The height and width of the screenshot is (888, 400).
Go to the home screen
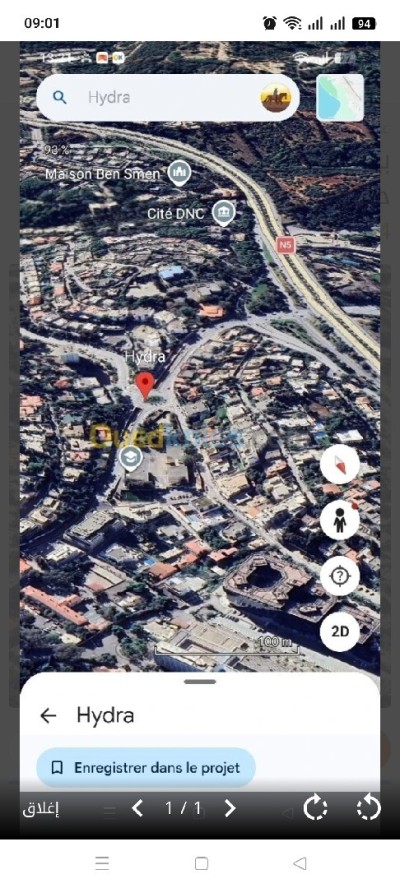[x=201, y=863]
